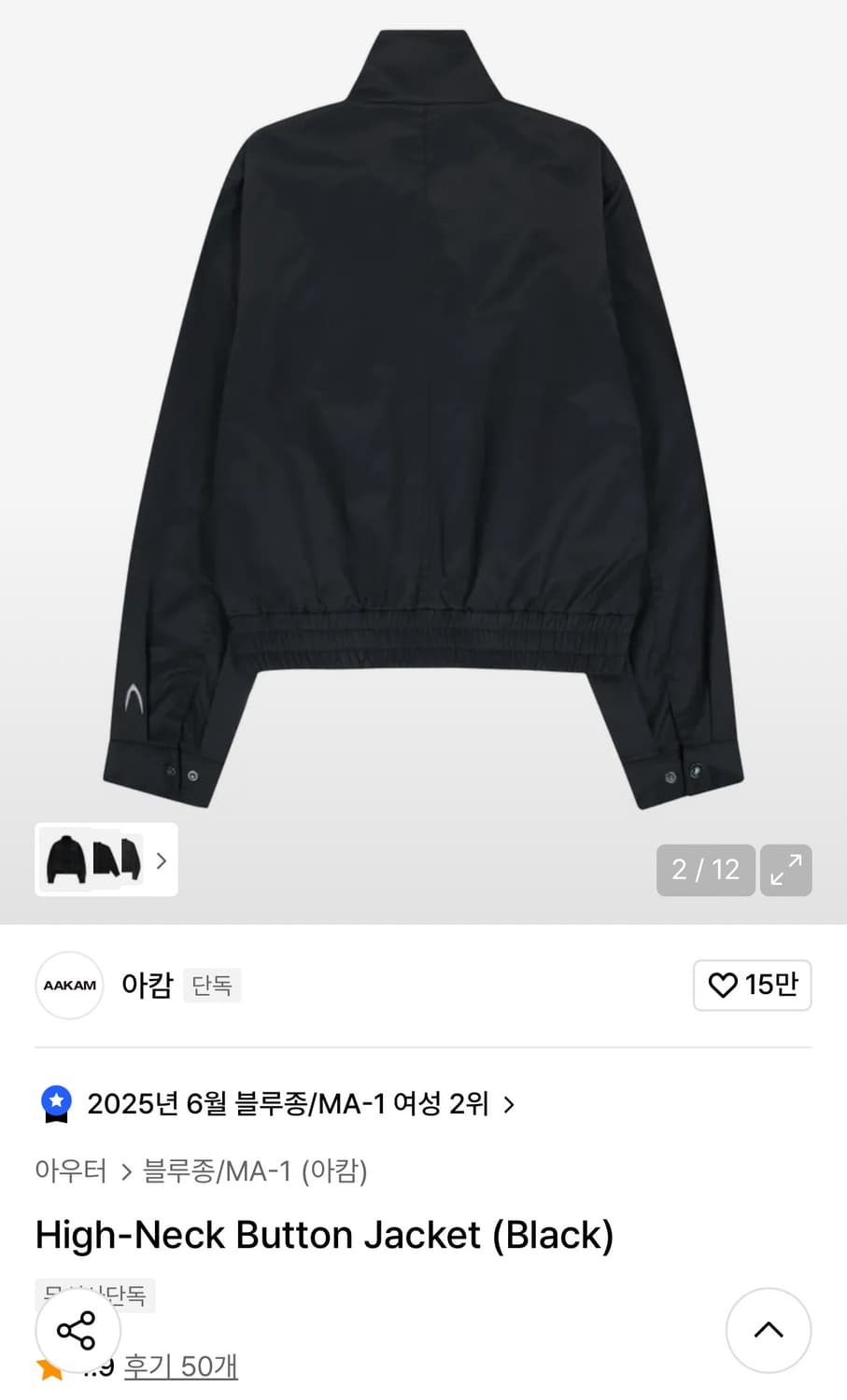
Task: Open the 후기 50개 reviews link
Action: [181, 1366]
